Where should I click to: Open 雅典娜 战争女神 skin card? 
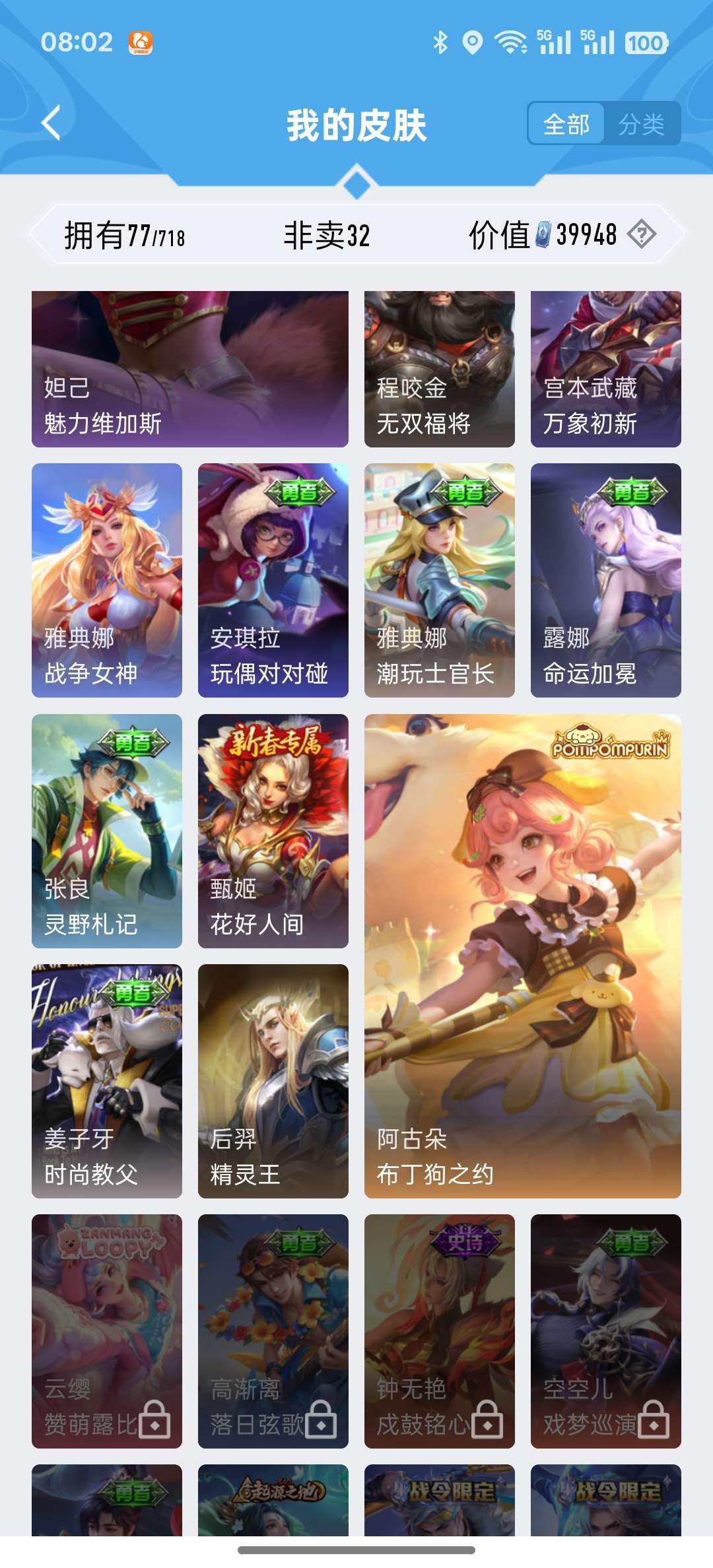pos(107,580)
